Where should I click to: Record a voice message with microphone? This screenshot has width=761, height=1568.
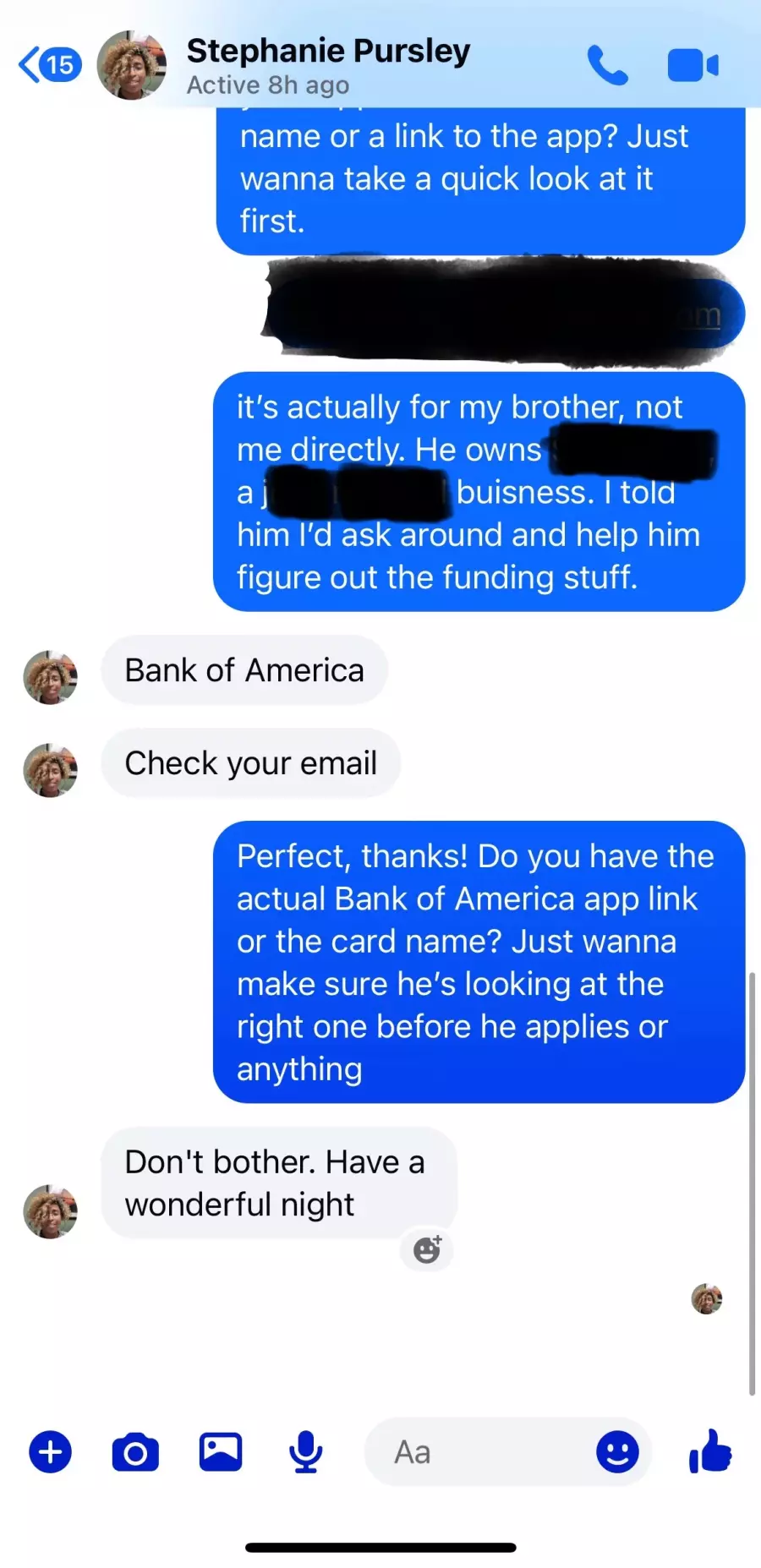[x=305, y=1452]
